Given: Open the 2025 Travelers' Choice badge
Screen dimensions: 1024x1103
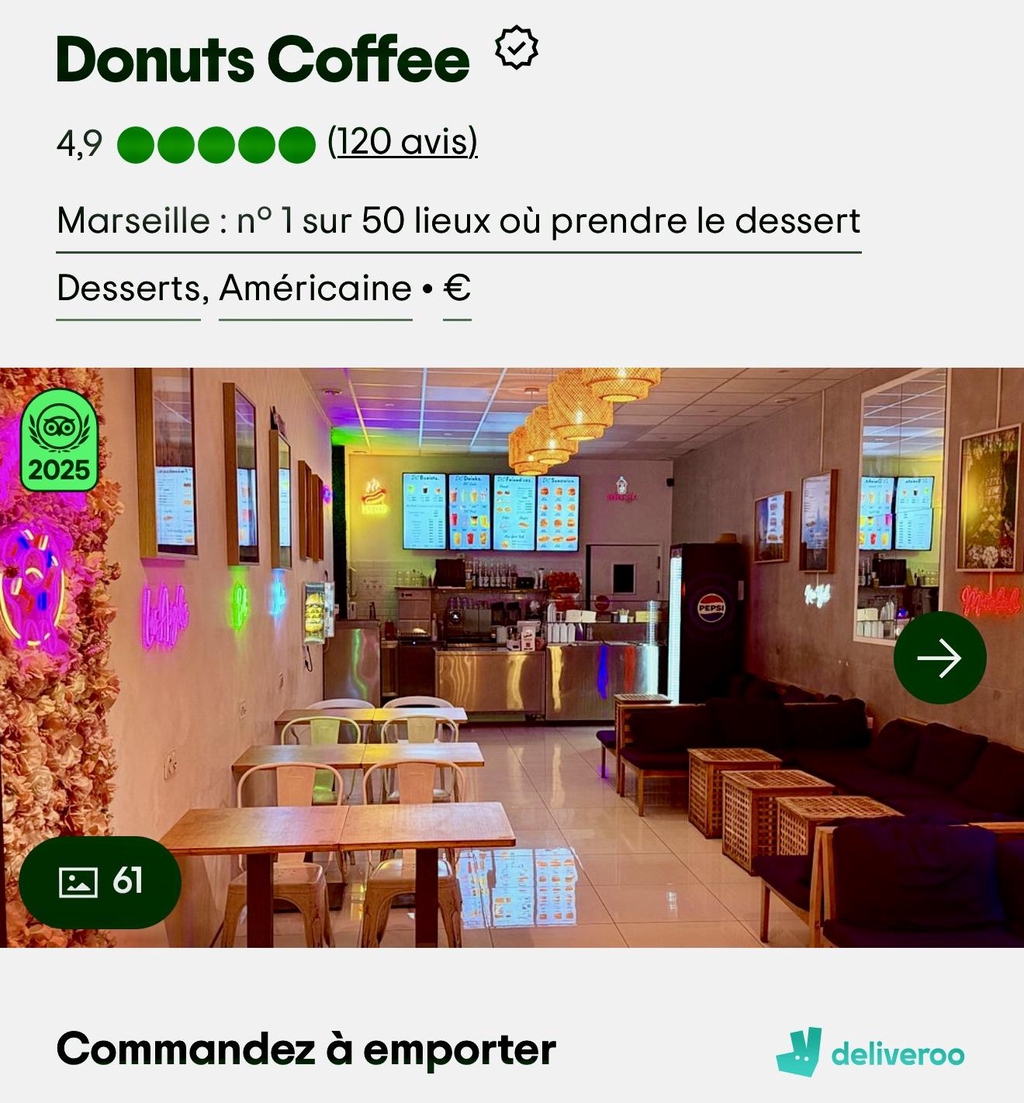Looking at the screenshot, I should pyautogui.click(x=59, y=441).
